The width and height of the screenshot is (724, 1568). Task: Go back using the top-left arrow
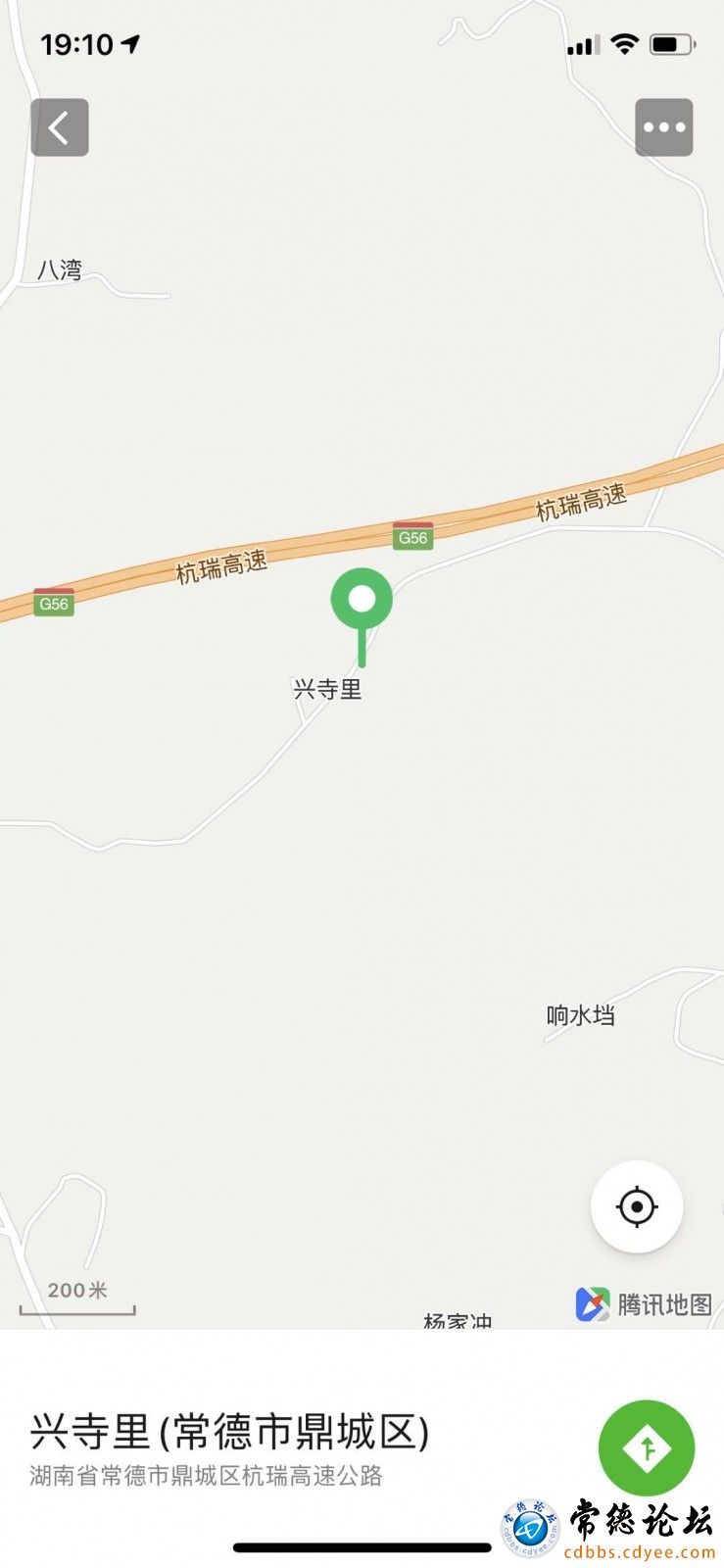(x=60, y=127)
